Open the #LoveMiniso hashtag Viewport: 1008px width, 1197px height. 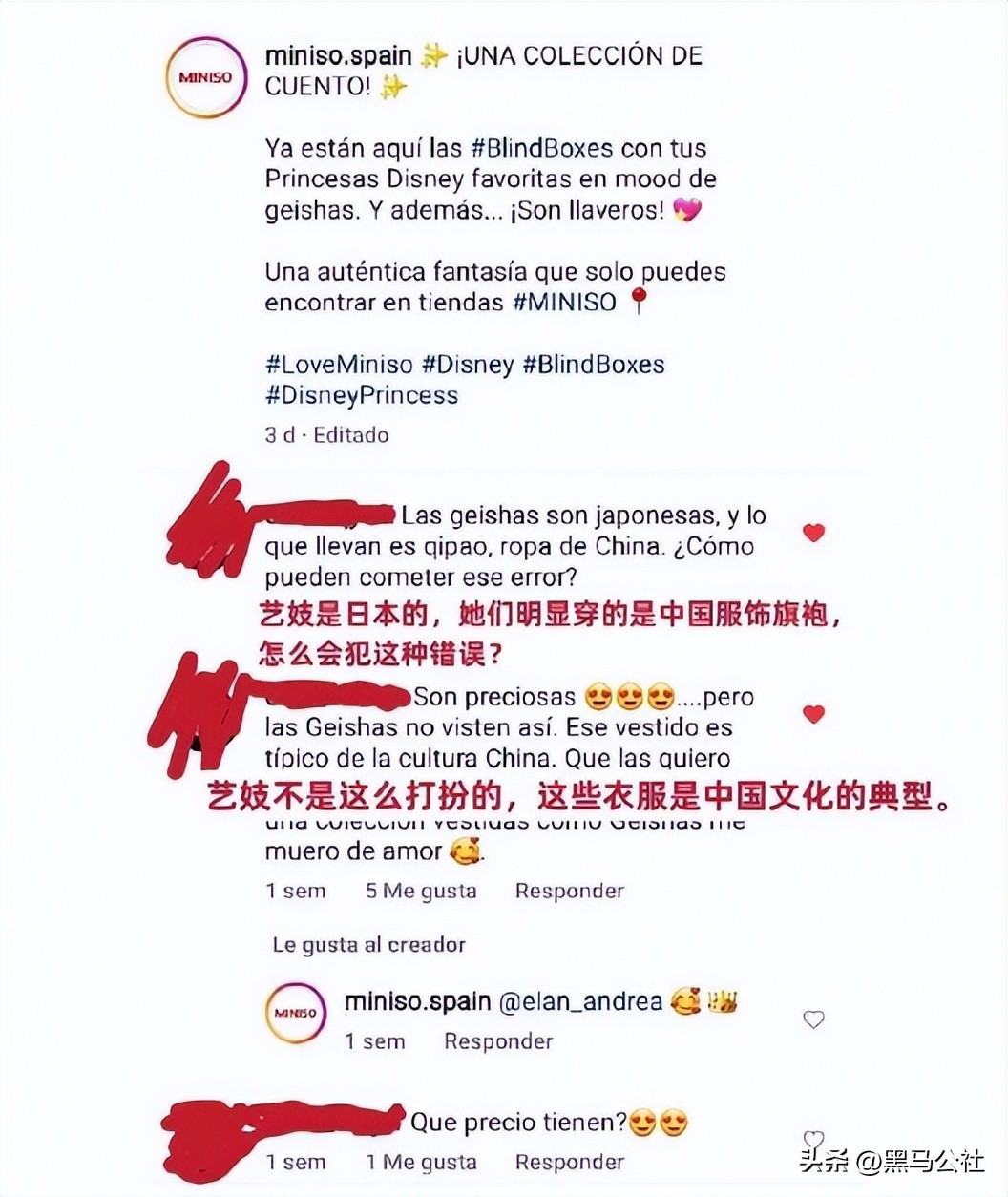pyautogui.click(x=339, y=364)
